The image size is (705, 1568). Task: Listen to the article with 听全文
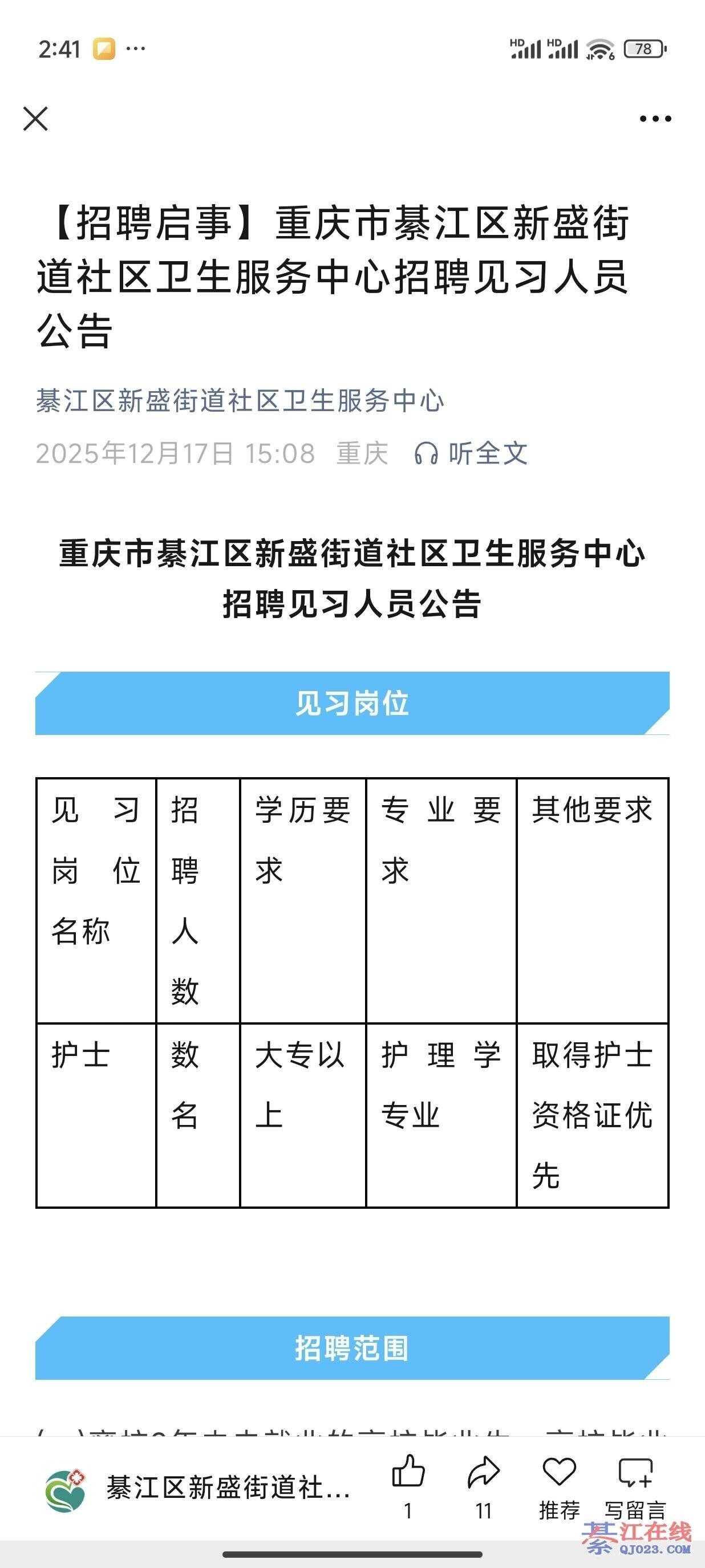pyautogui.click(x=471, y=453)
